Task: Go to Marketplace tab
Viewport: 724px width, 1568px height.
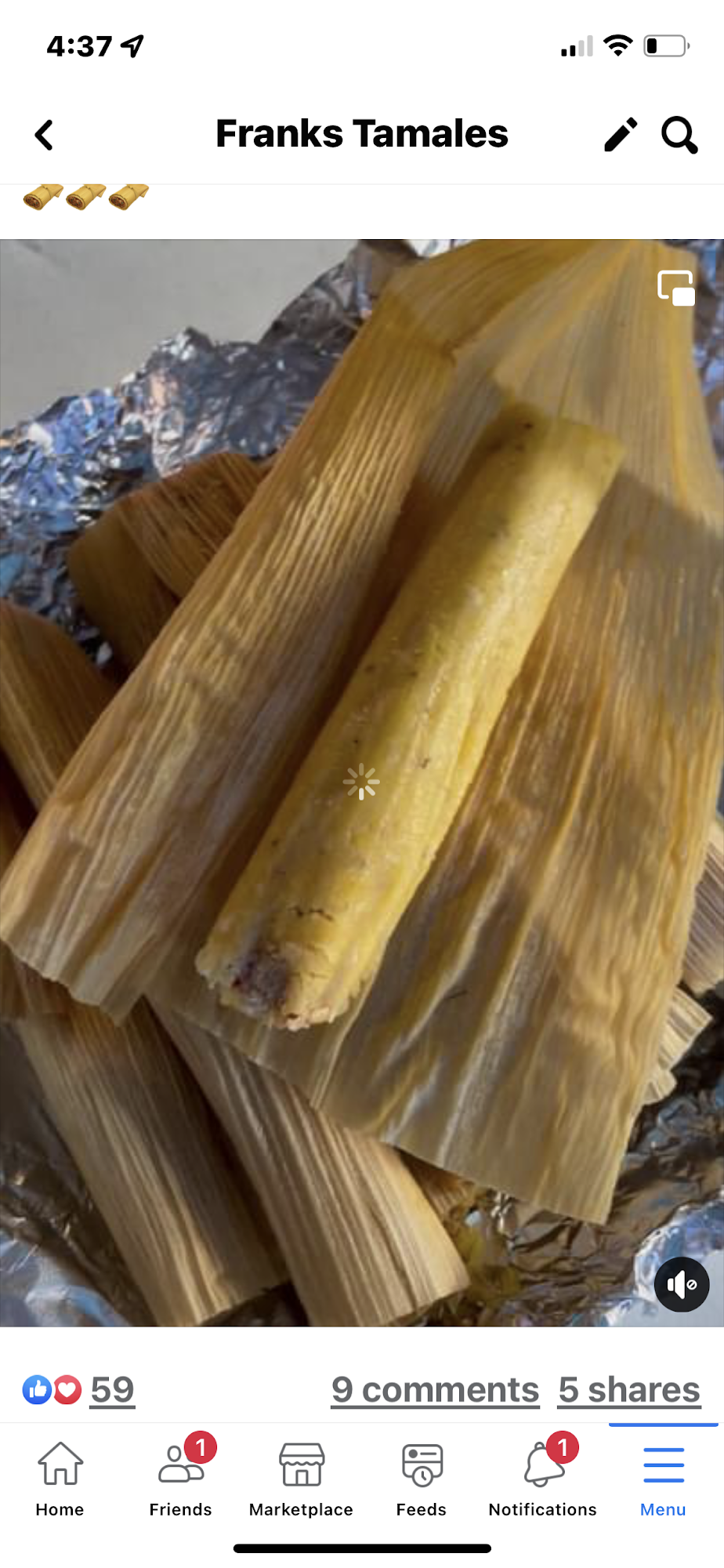Action: [x=301, y=1478]
